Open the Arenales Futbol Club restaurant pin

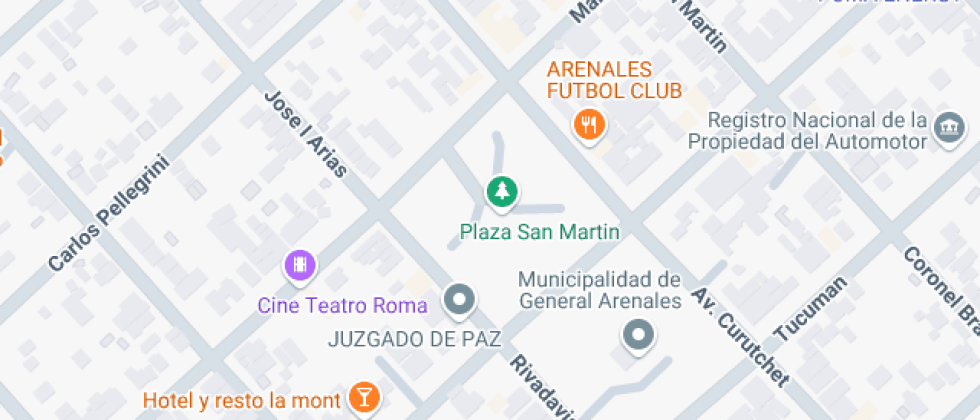pos(590,125)
